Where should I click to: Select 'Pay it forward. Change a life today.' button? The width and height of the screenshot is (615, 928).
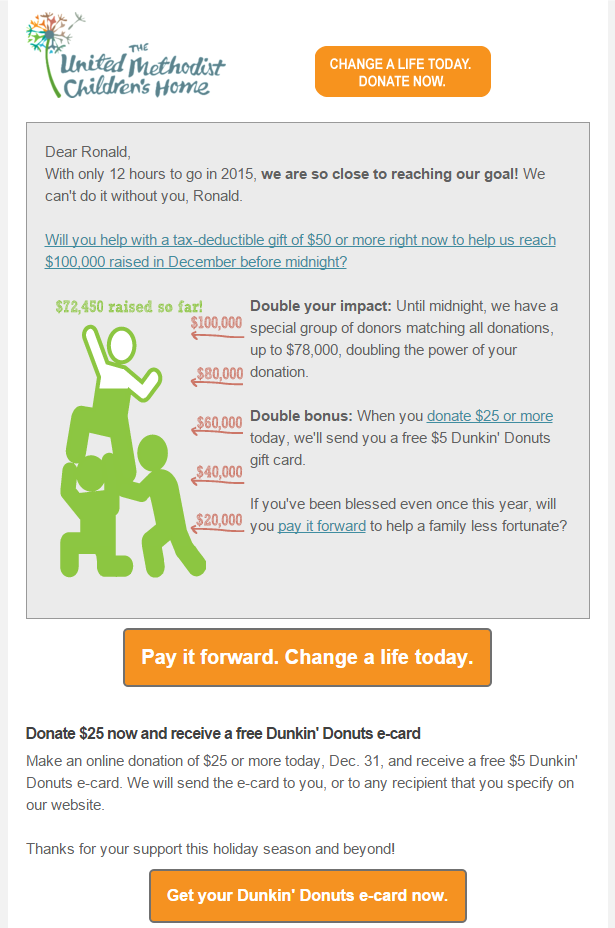(x=307, y=657)
